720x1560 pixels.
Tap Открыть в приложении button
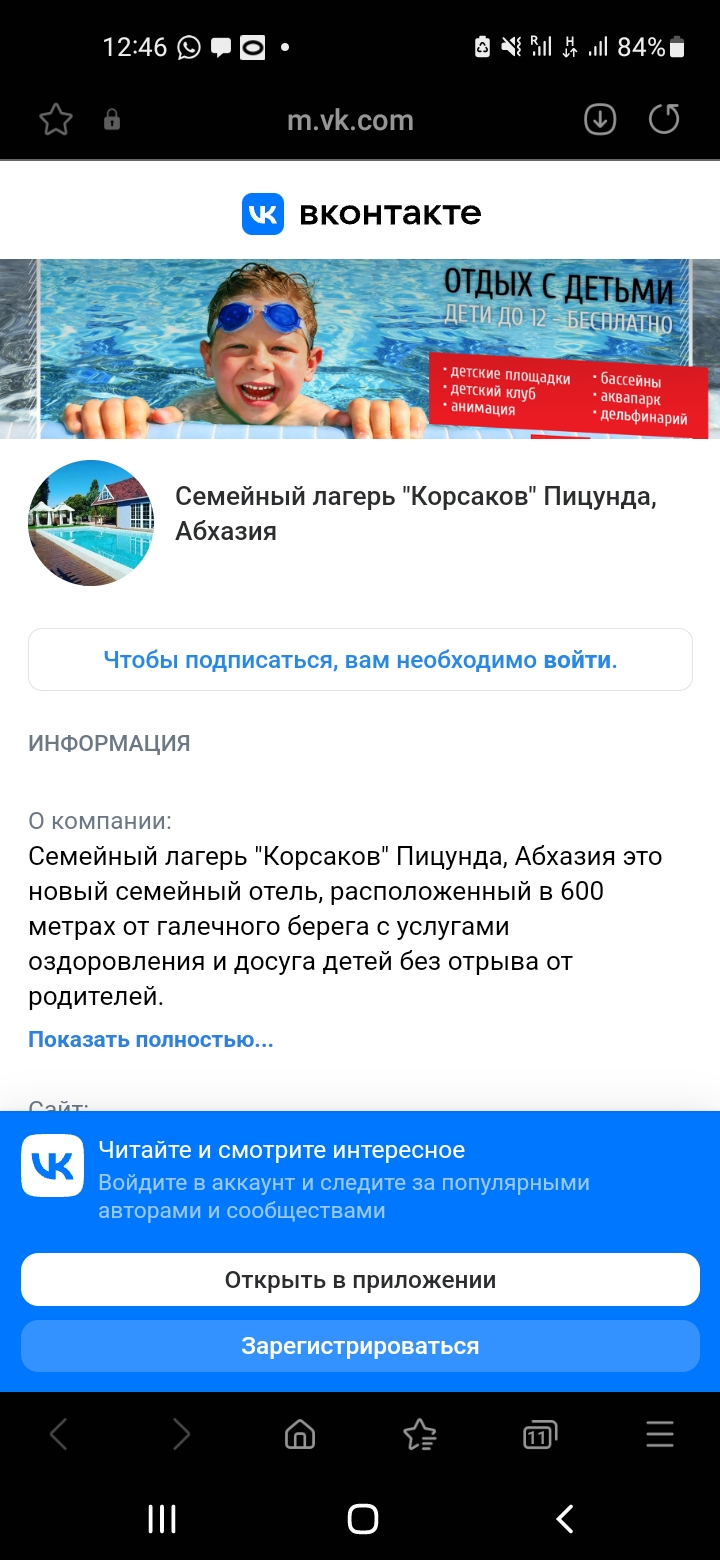(360, 1280)
